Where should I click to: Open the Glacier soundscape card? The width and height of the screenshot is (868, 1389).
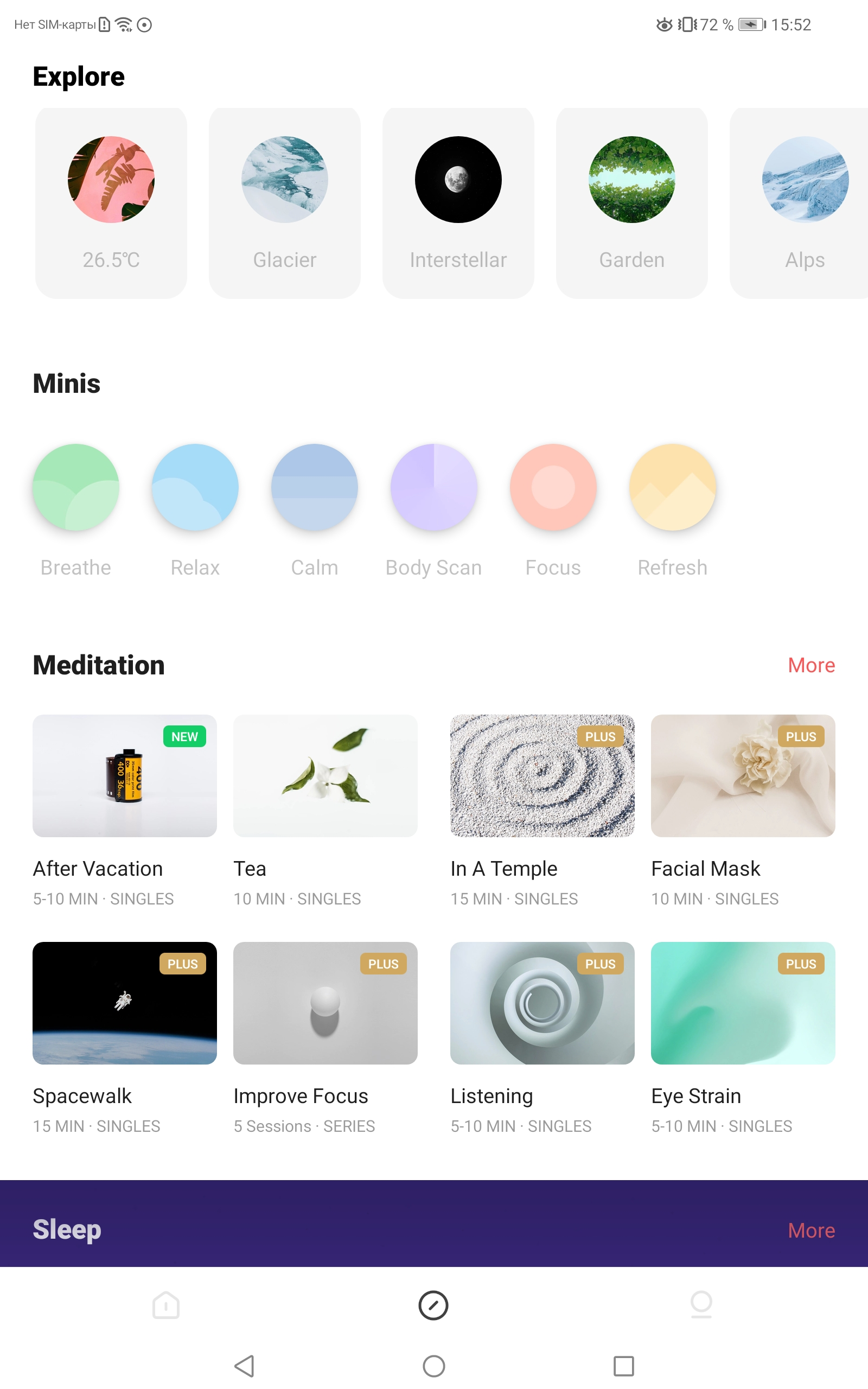285,202
